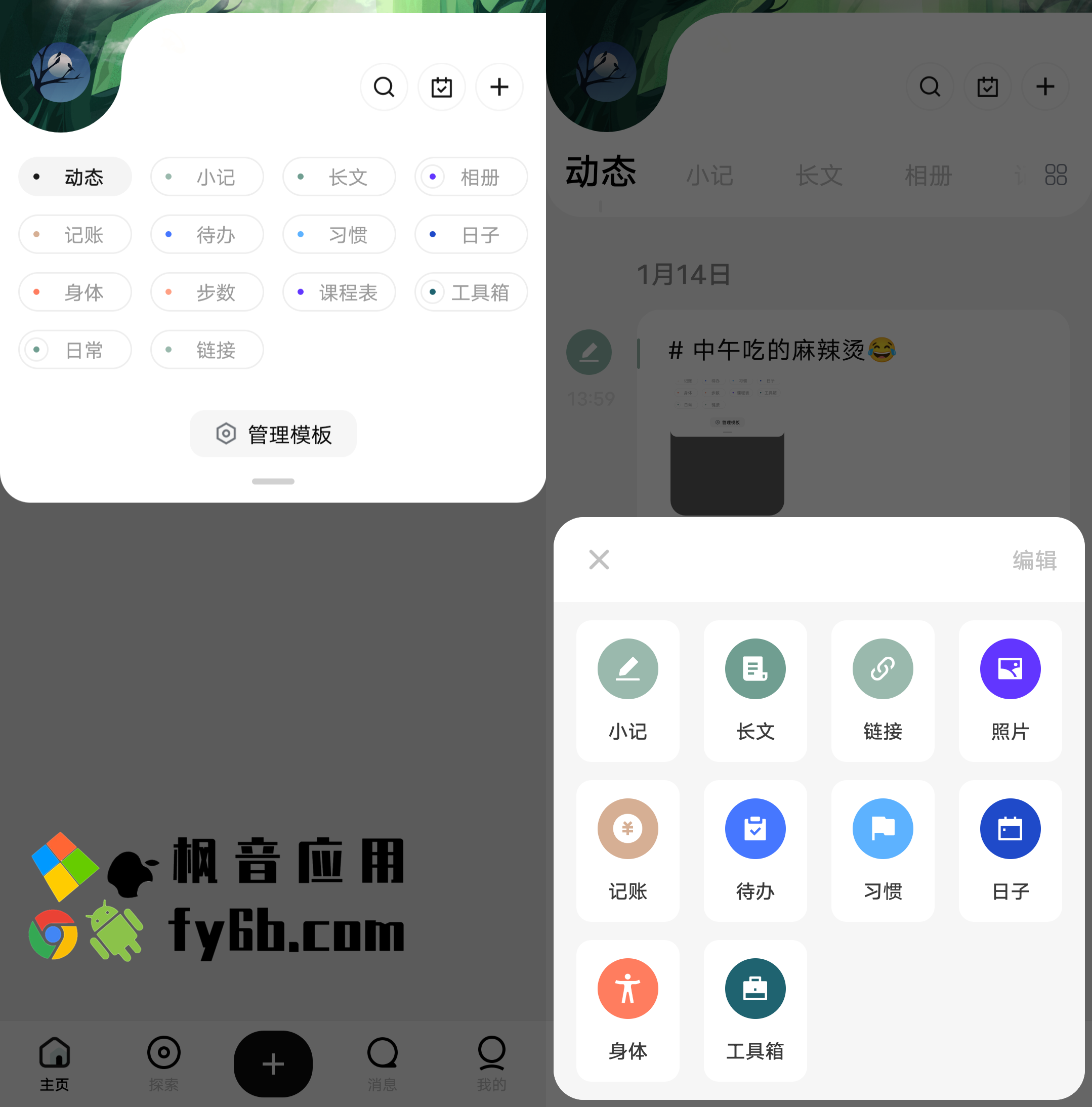Open the four-square grid icon beside the tabs
The height and width of the screenshot is (1107, 1092).
pos(1056,175)
